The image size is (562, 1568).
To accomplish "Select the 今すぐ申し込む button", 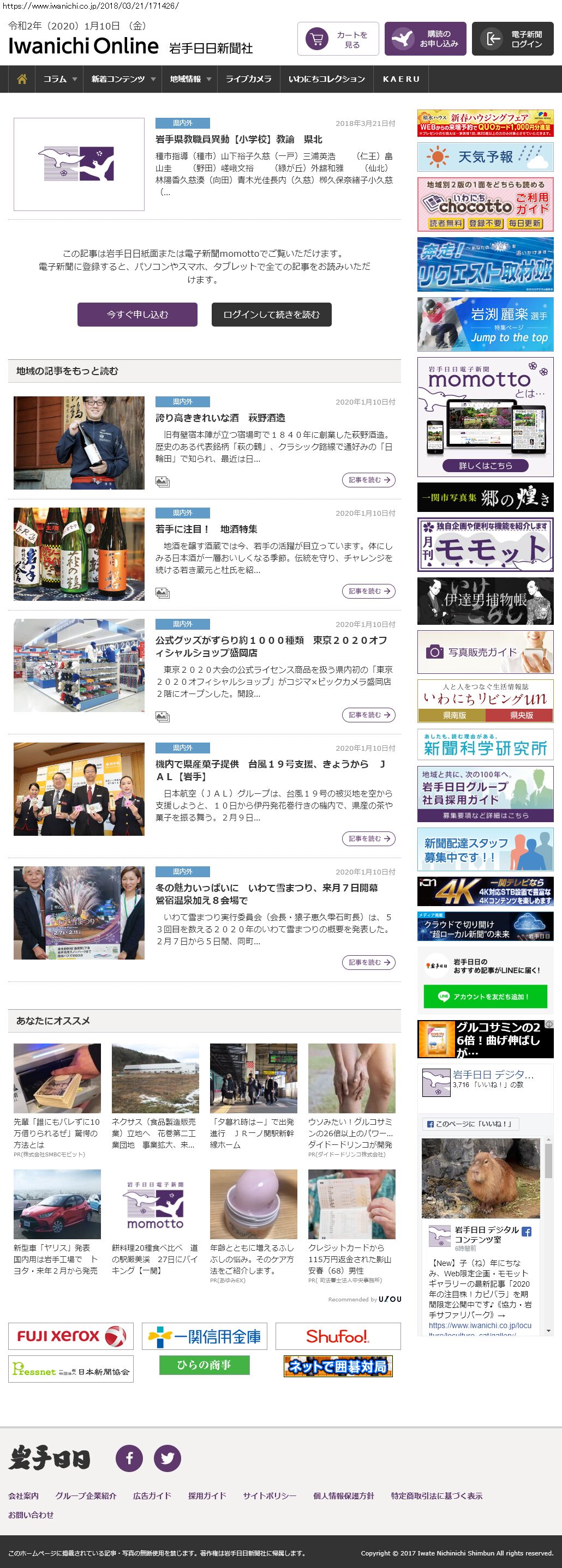I will click(x=137, y=315).
